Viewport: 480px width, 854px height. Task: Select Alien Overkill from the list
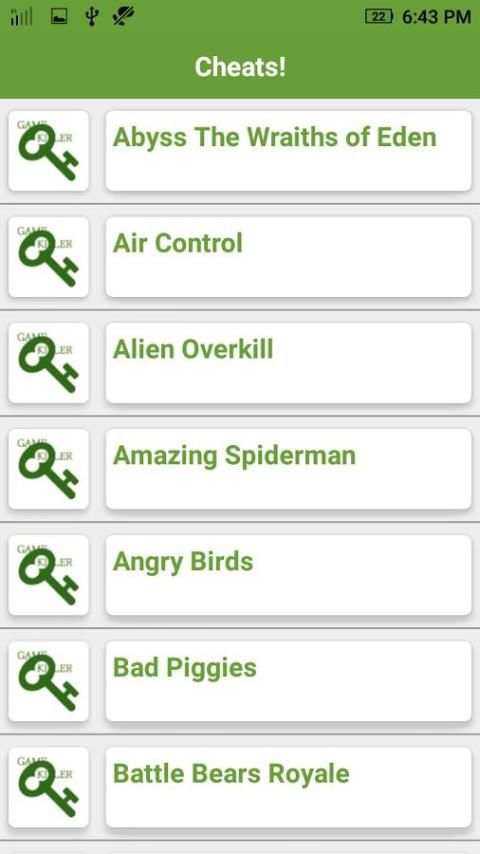click(288, 363)
